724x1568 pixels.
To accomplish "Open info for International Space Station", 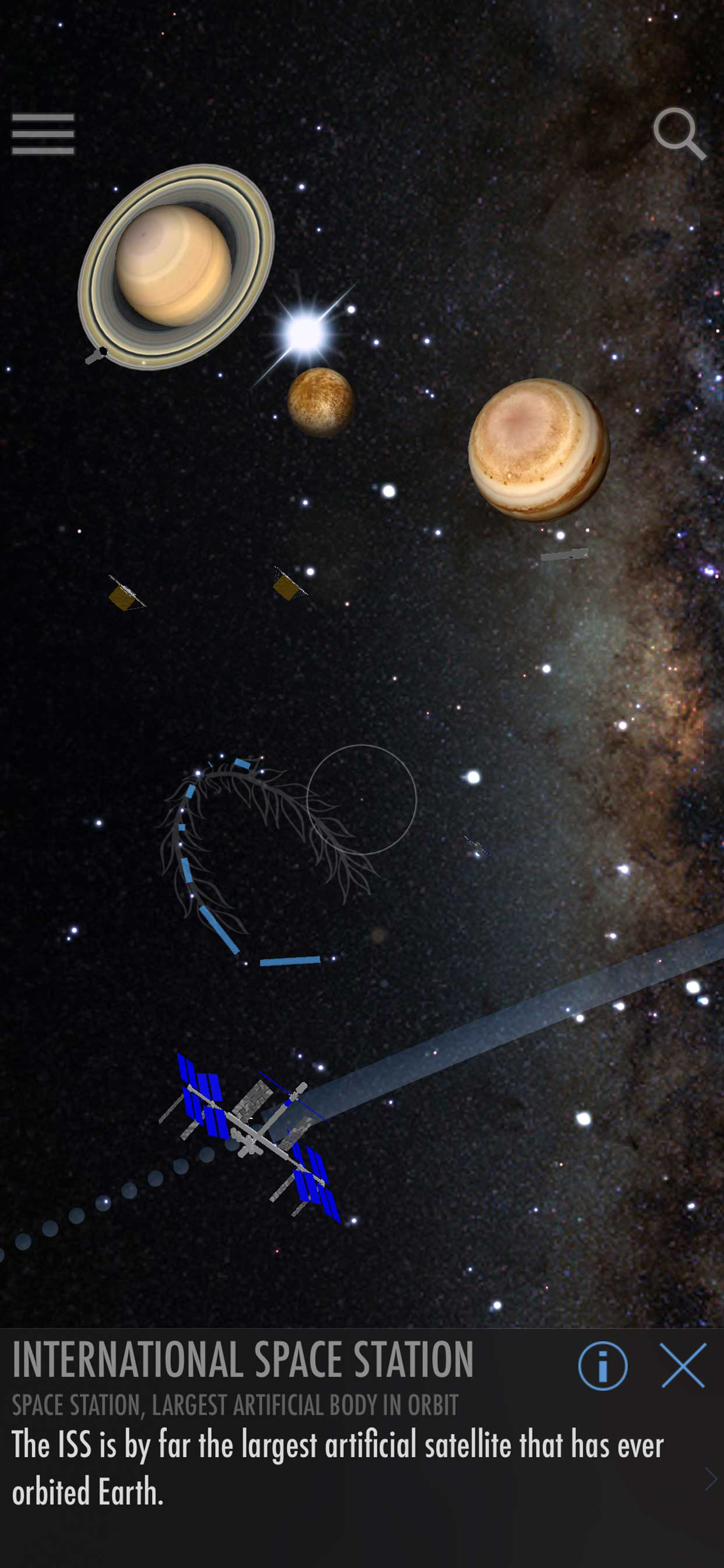I will coord(602,1366).
